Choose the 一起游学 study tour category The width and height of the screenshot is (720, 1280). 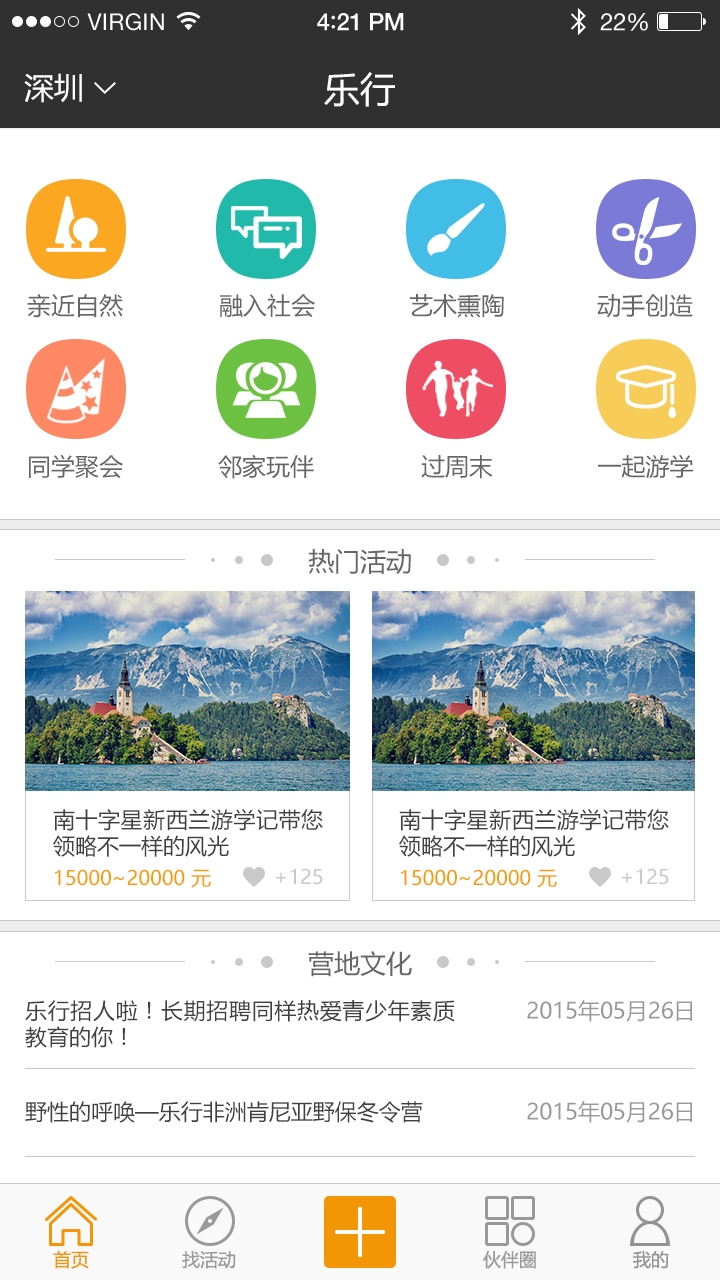645,390
